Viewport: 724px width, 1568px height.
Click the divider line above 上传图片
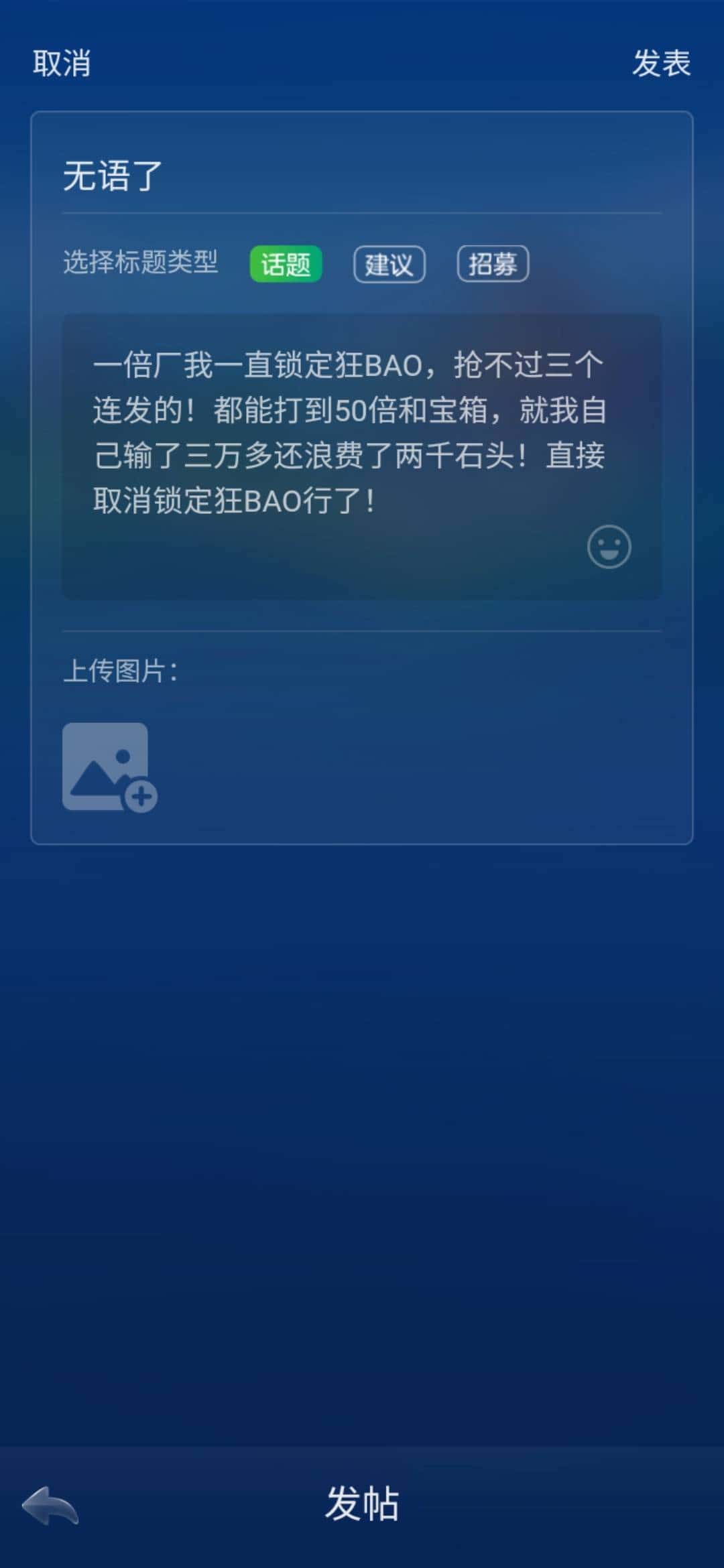362,629
